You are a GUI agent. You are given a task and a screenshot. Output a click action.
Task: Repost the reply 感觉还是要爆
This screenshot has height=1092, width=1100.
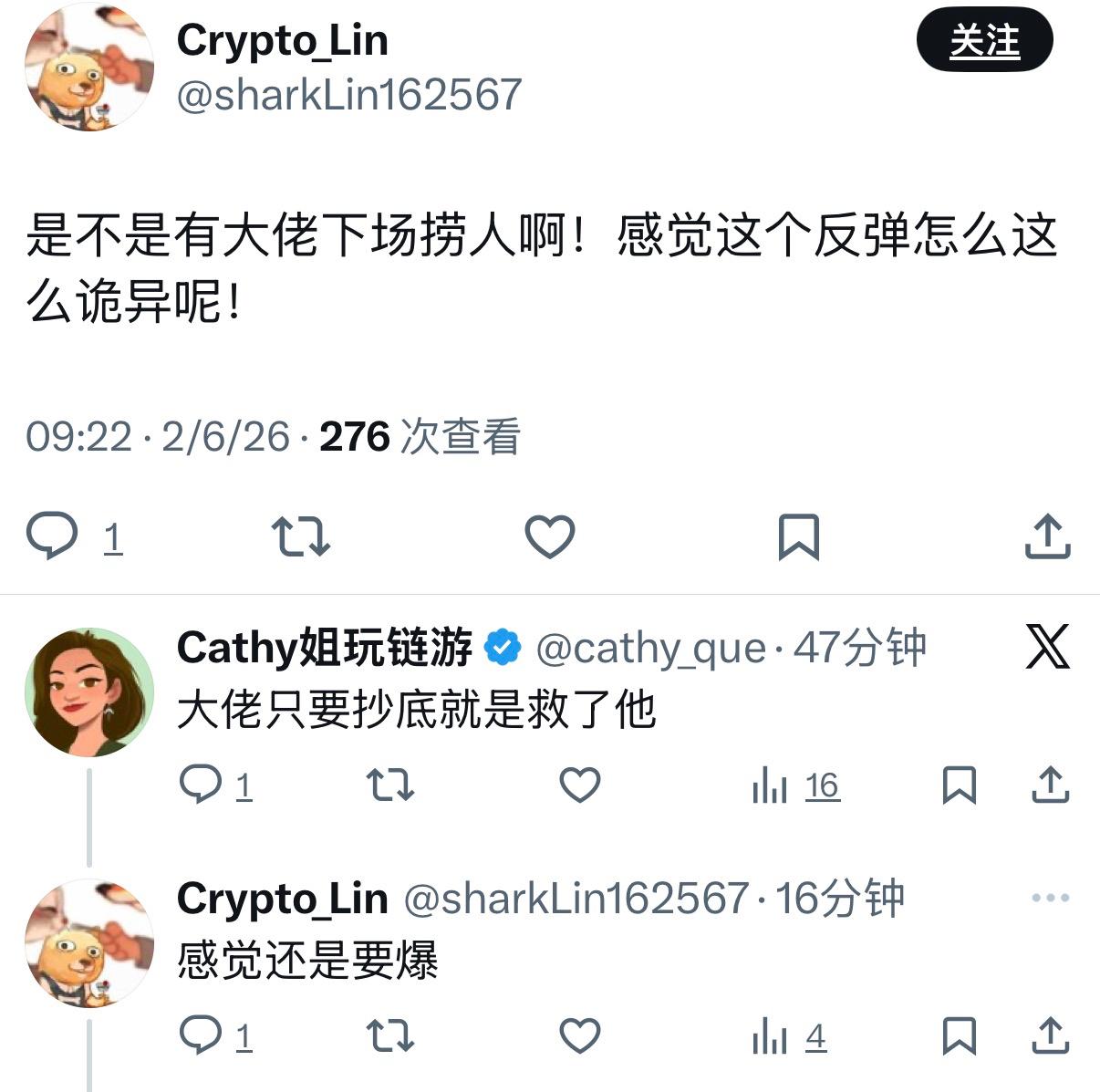(x=390, y=1036)
